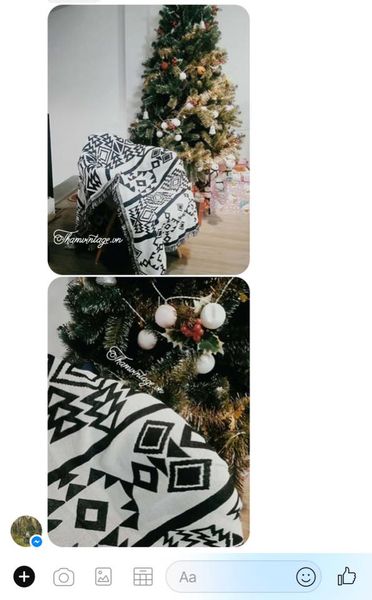Open the photo gallery picker
Viewport: 372px width, 600px height.
pos(103,577)
